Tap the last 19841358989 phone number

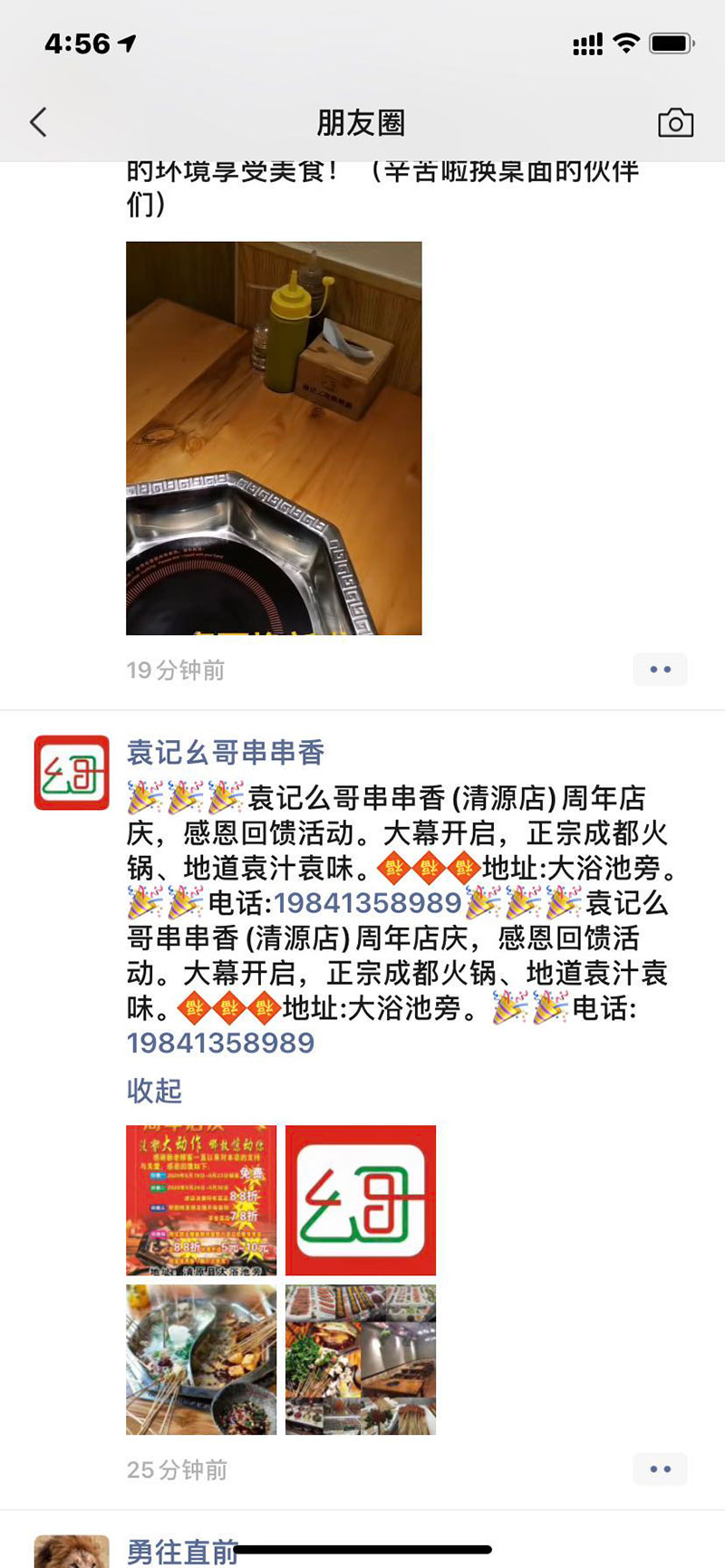coord(221,1043)
